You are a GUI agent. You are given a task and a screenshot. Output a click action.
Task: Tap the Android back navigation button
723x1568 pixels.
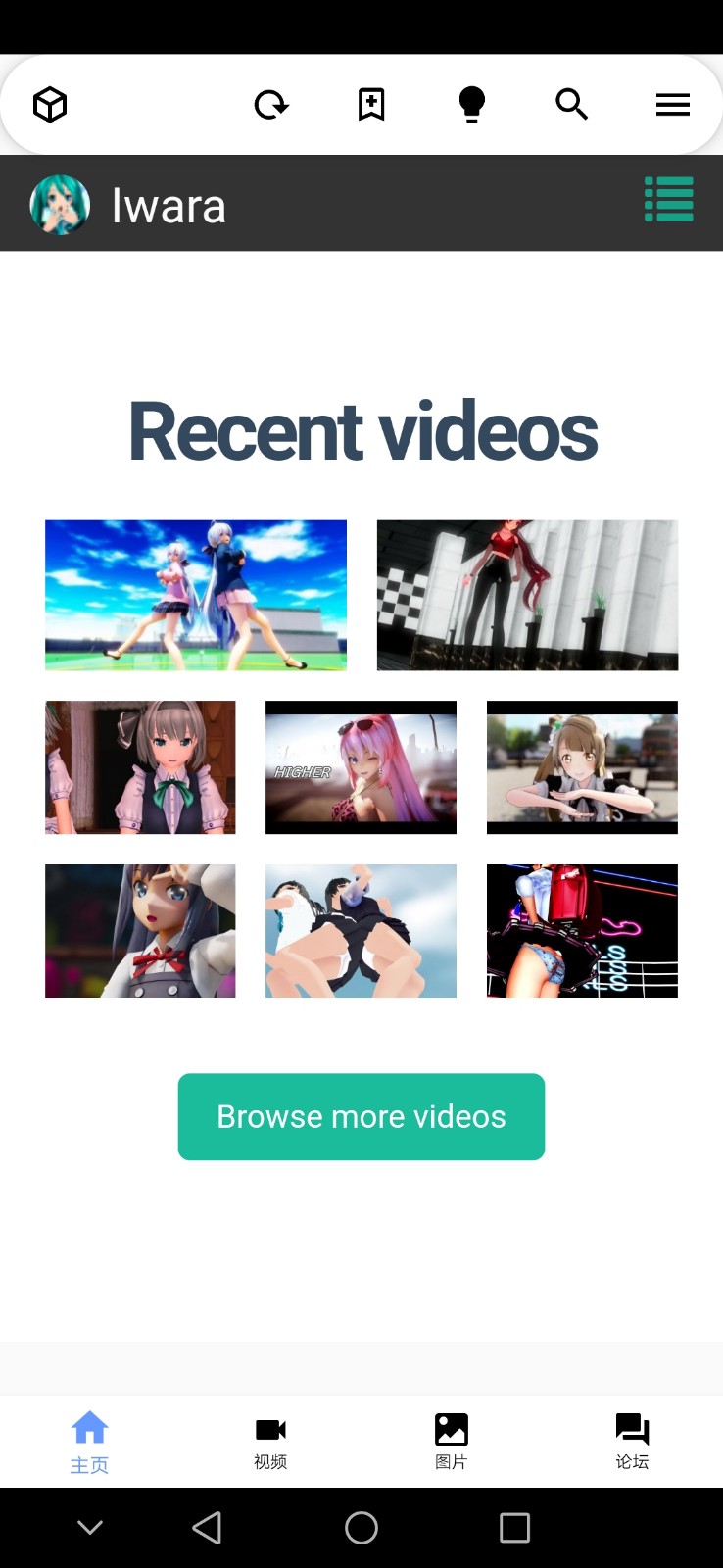click(207, 1527)
